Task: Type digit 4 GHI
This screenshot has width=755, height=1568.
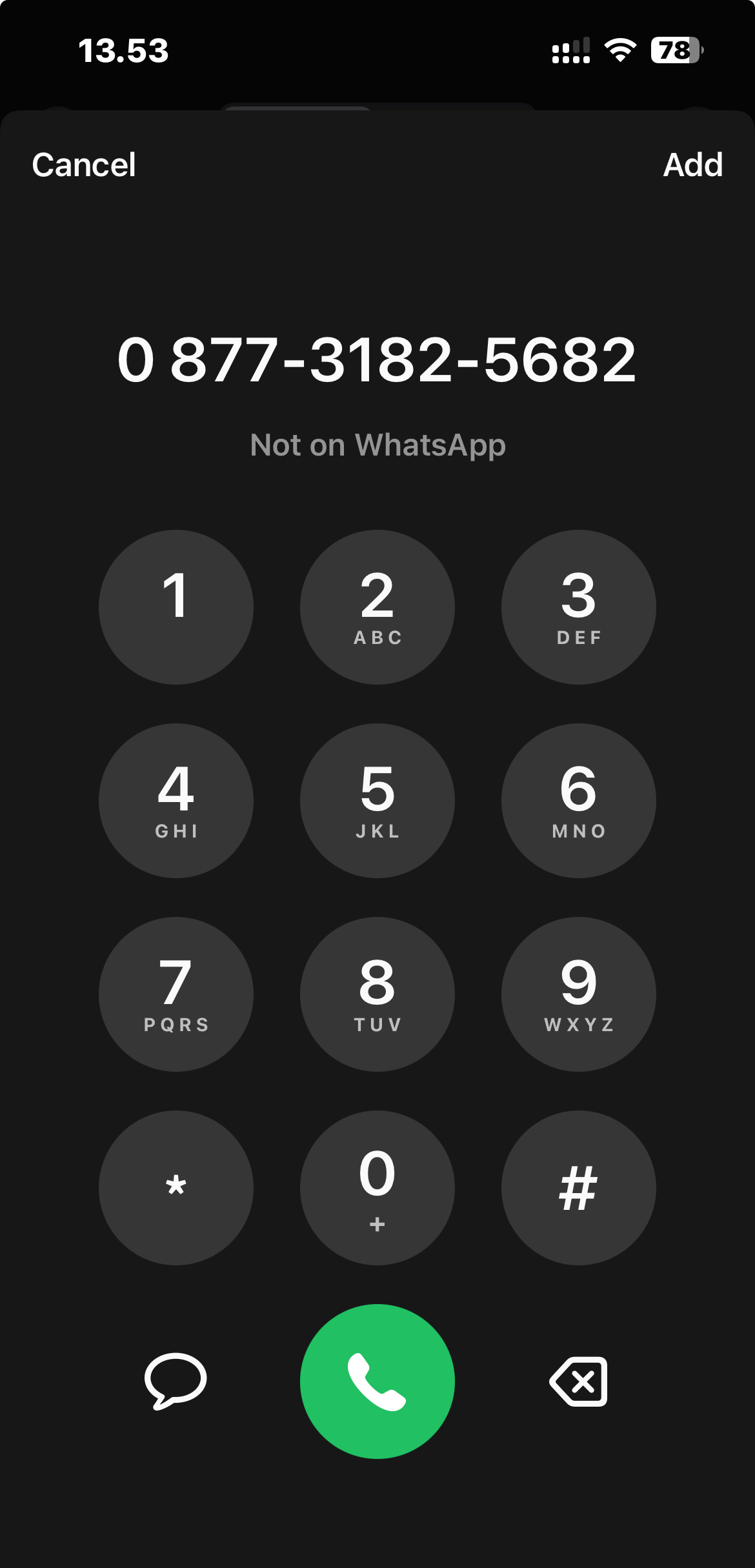Action: (x=176, y=801)
